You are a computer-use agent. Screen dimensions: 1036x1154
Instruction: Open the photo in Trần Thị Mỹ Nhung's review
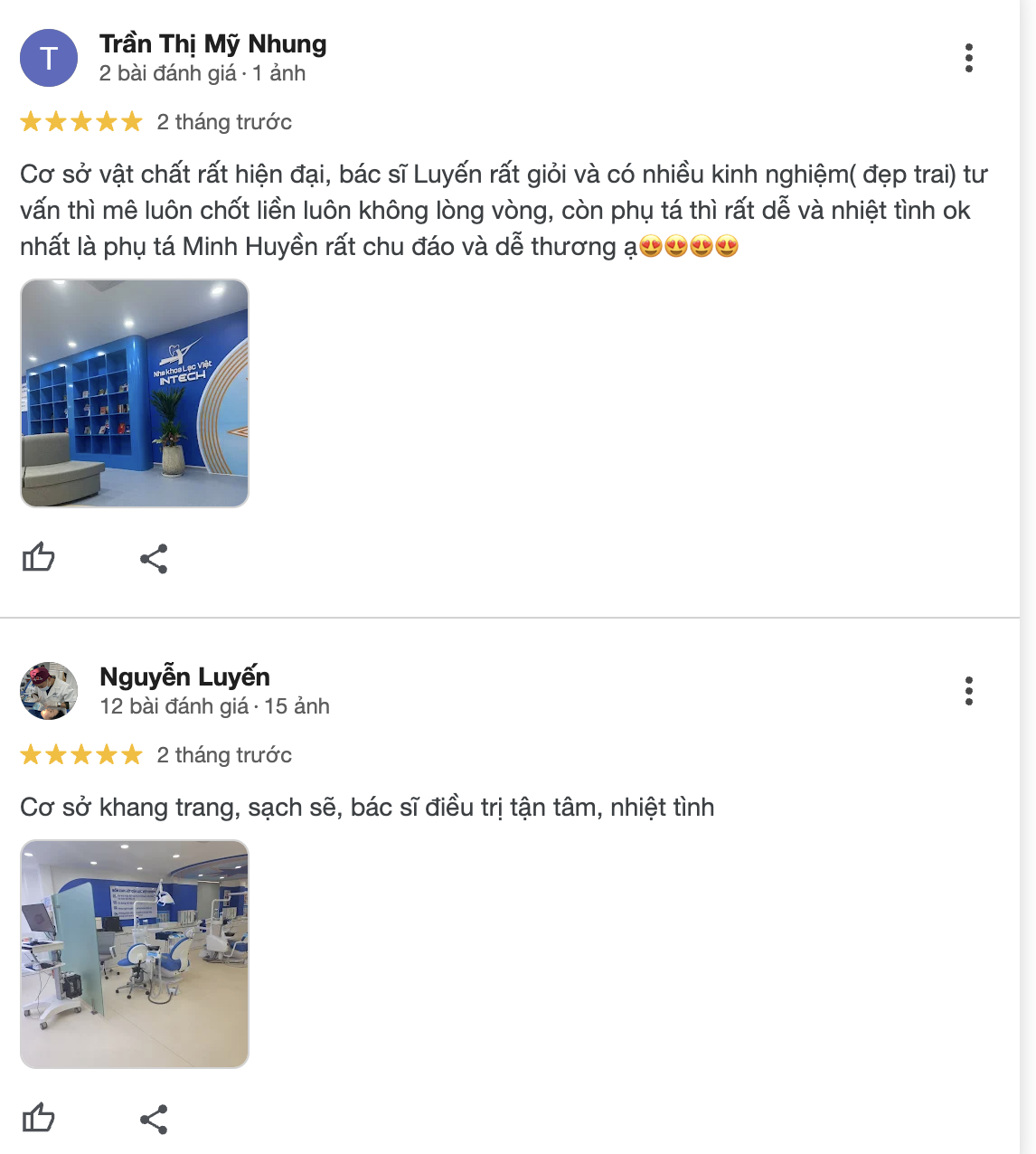coord(134,393)
